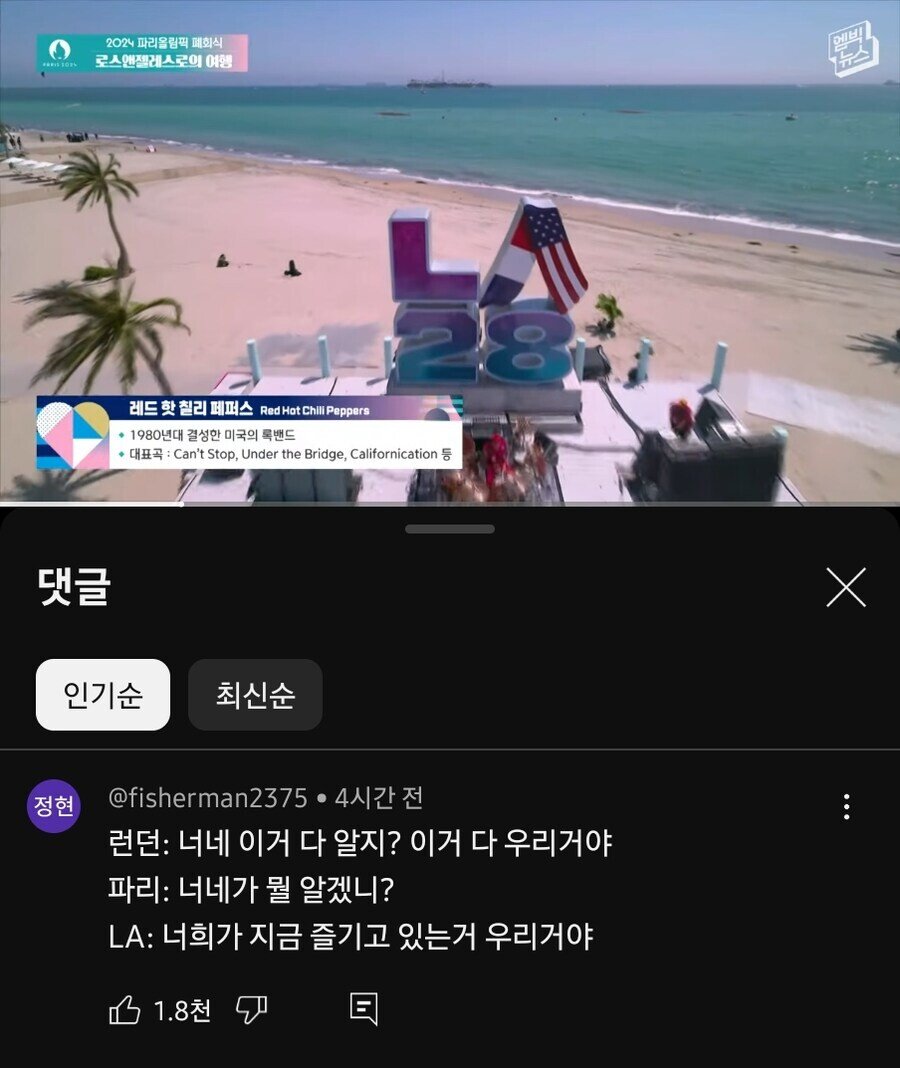Viewport: 900px width, 1068px height.
Task: Open overflow menu on fisherman2375's comment
Action: [x=846, y=807]
